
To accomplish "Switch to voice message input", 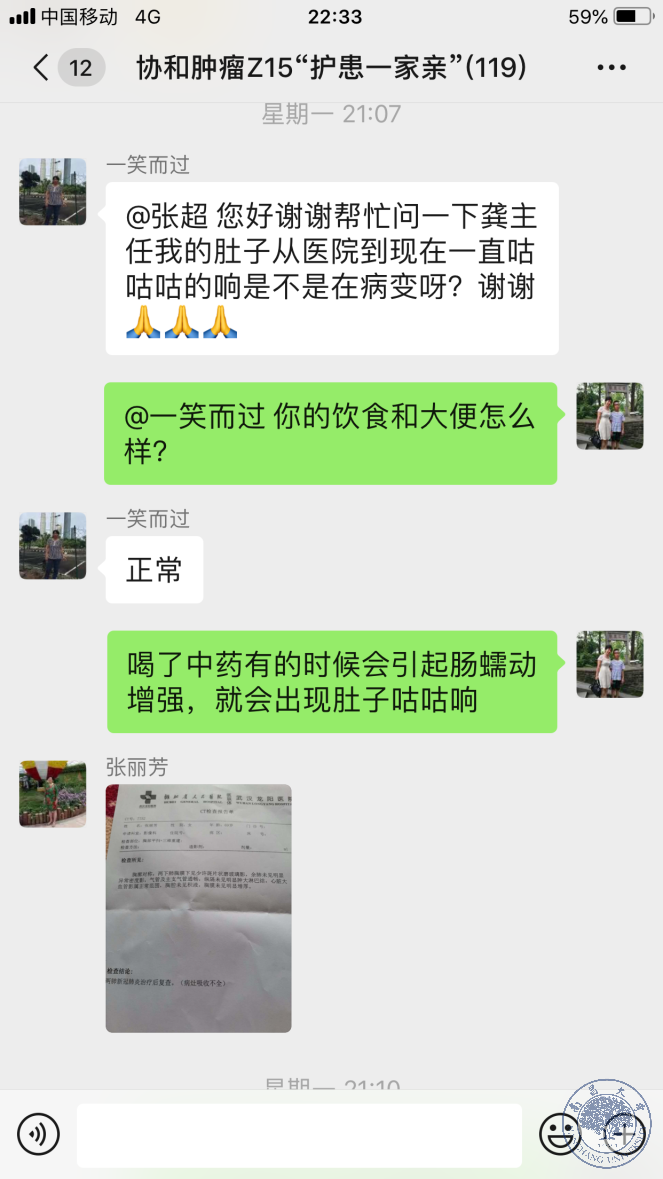I will coord(38,1134).
